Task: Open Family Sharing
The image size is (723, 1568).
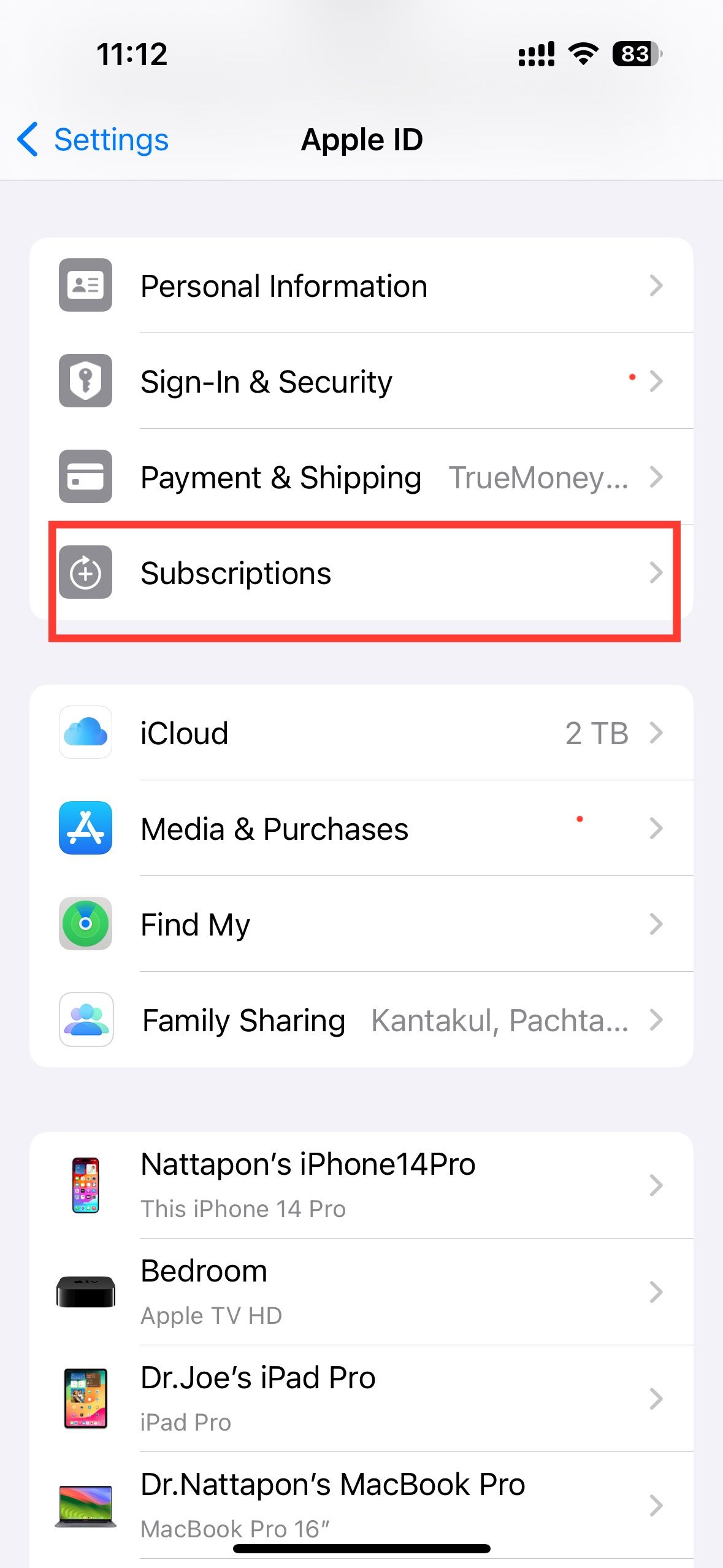Action: pos(361,1020)
